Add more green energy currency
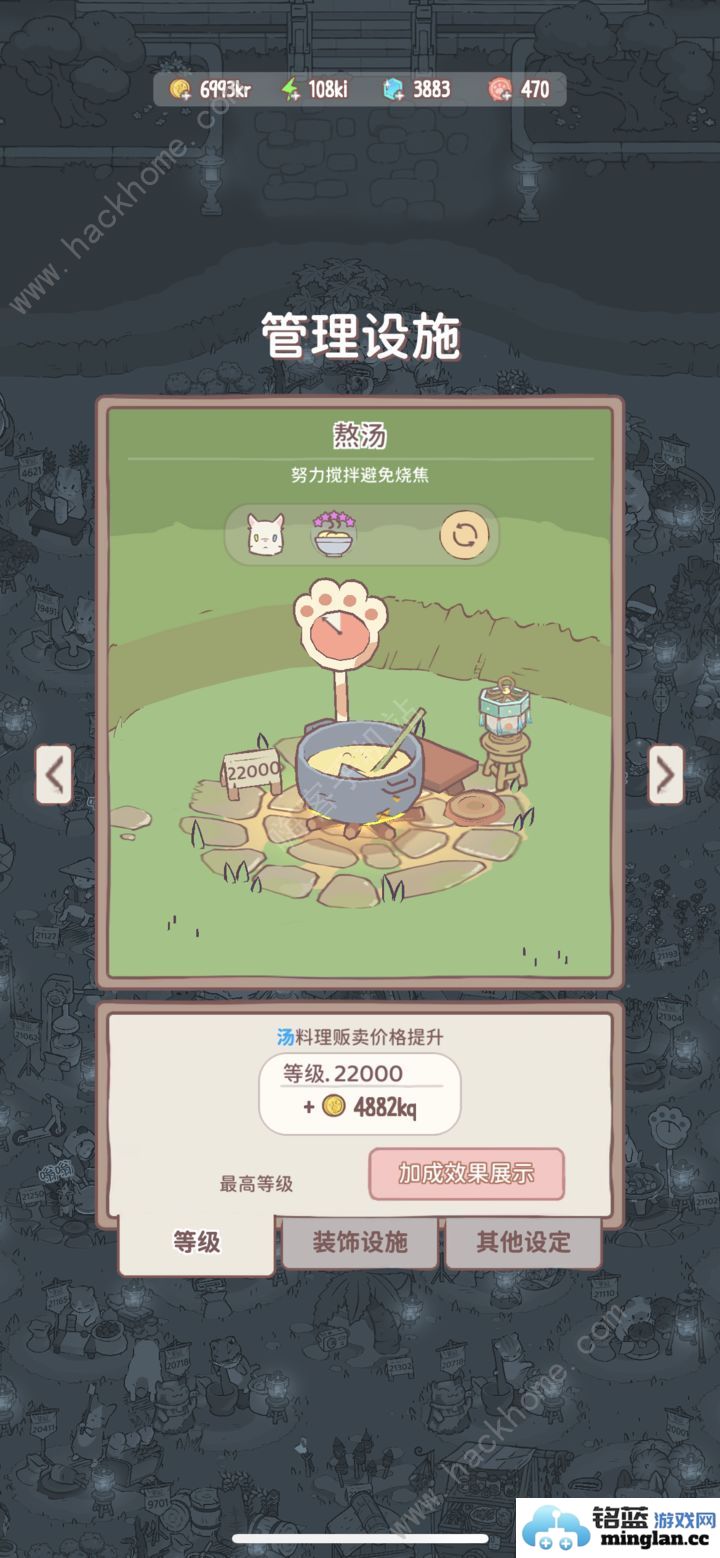The image size is (720, 1558). tap(290, 90)
